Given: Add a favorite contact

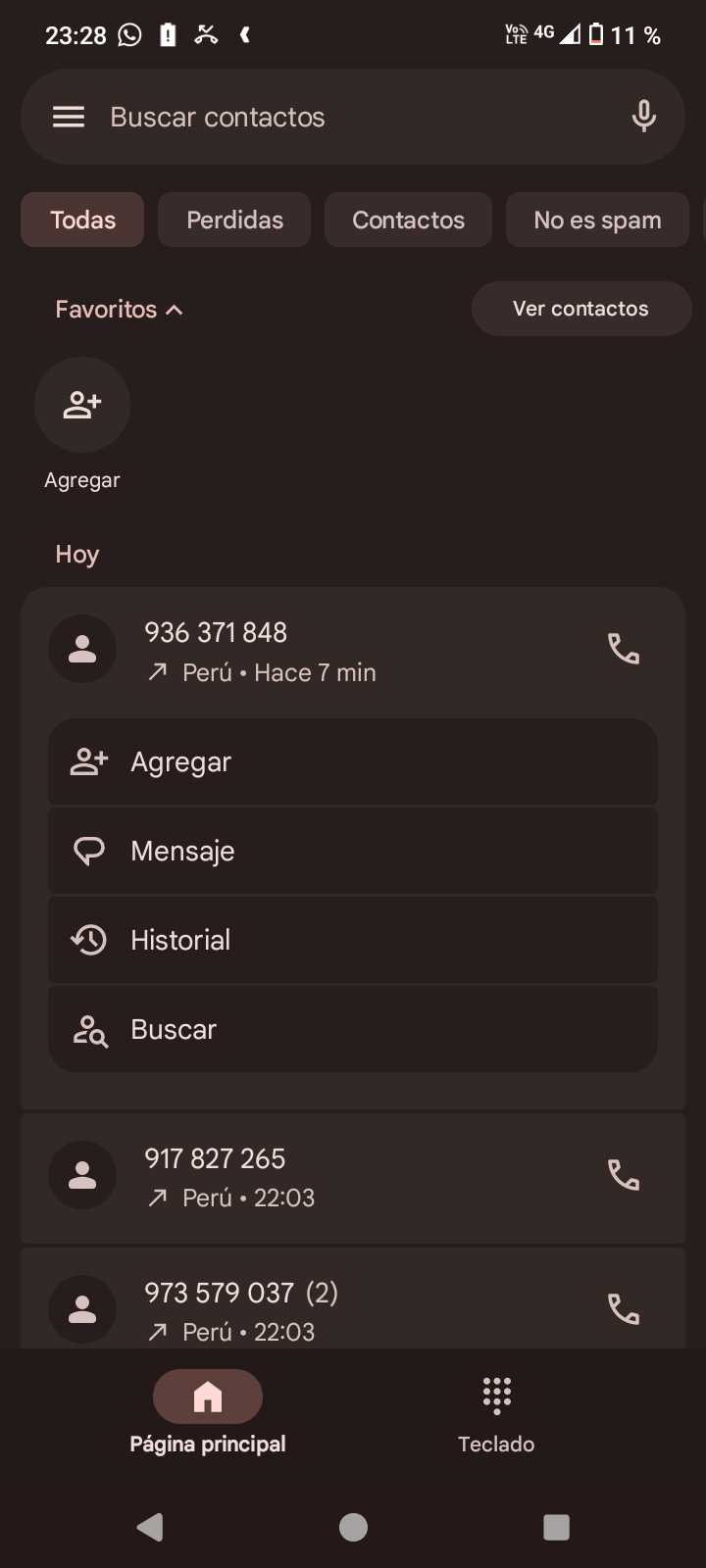Looking at the screenshot, I should coord(82,406).
